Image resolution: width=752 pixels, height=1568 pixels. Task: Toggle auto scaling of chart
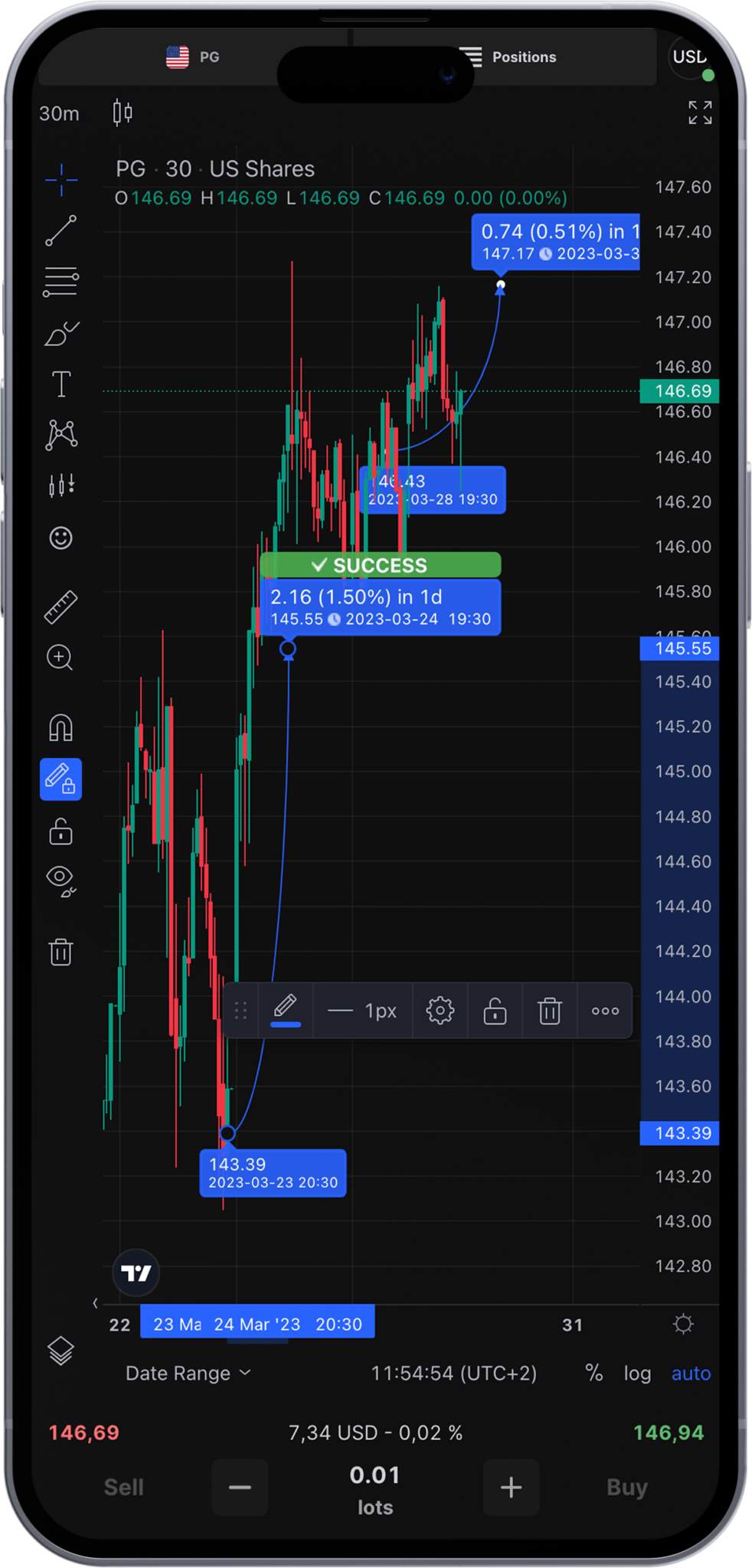tap(691, 1373)
